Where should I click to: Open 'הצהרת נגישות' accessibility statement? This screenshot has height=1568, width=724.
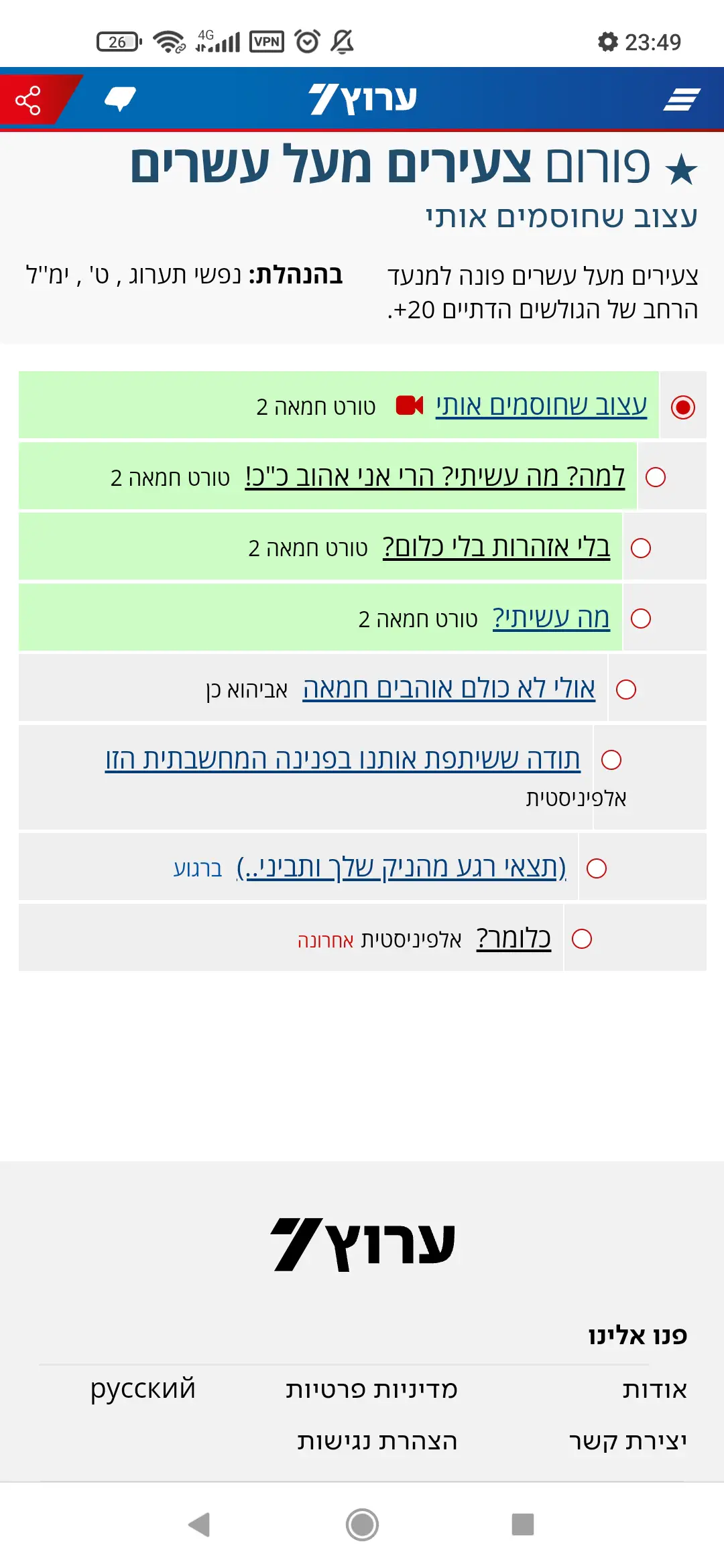point(377,1441)
